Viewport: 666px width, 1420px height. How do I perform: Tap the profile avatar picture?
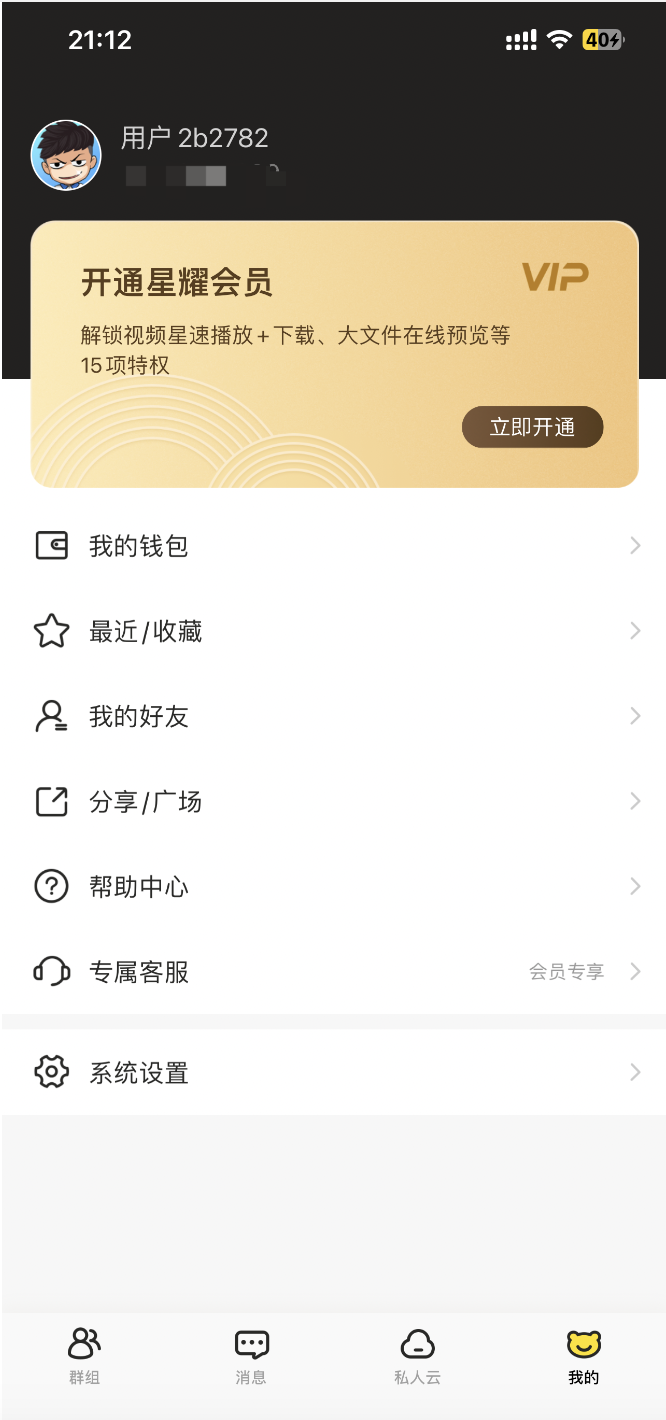(x=66, y=155)
